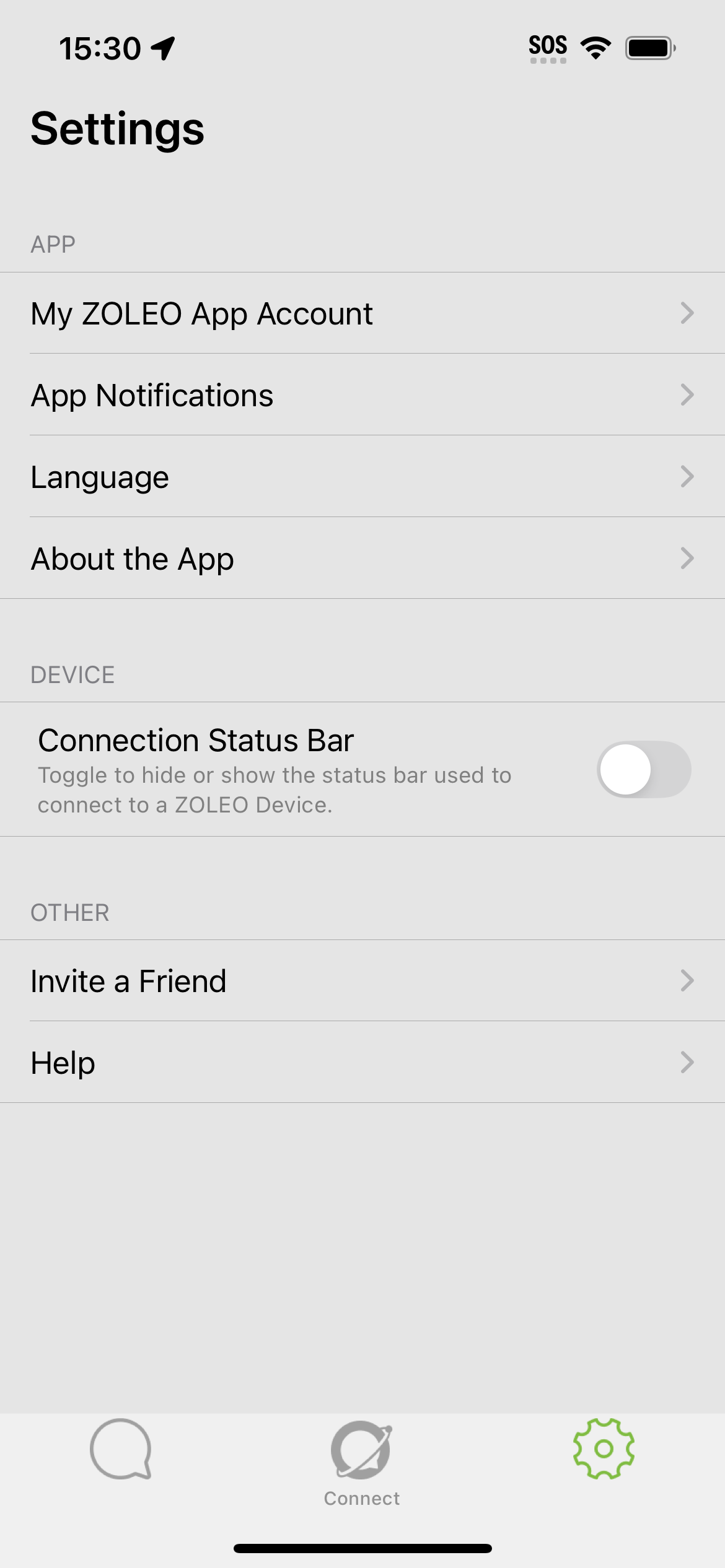Open the Language setting

click(x=362, y=476)
